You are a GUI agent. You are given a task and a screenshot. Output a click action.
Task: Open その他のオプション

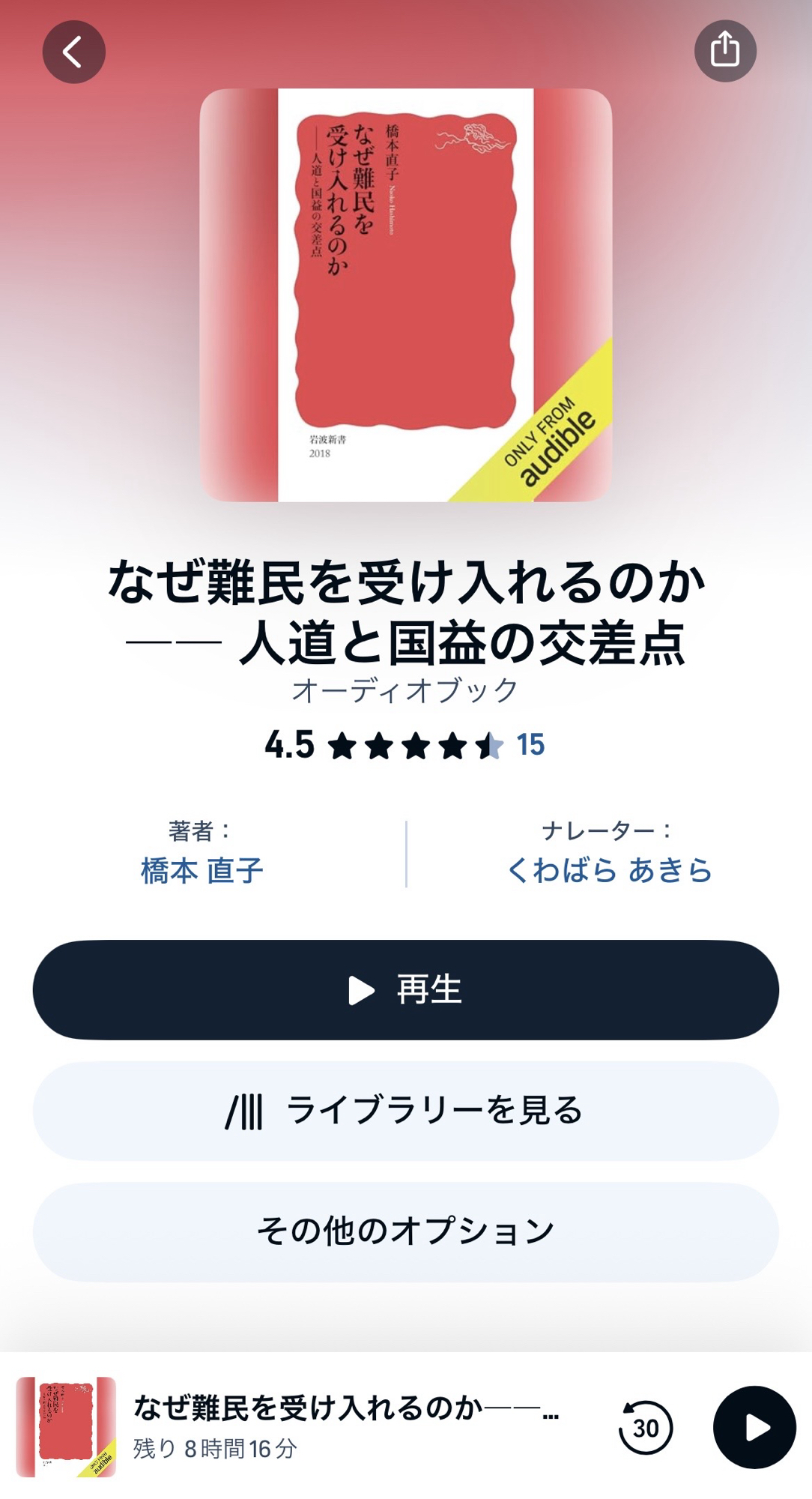[405, 1231]
